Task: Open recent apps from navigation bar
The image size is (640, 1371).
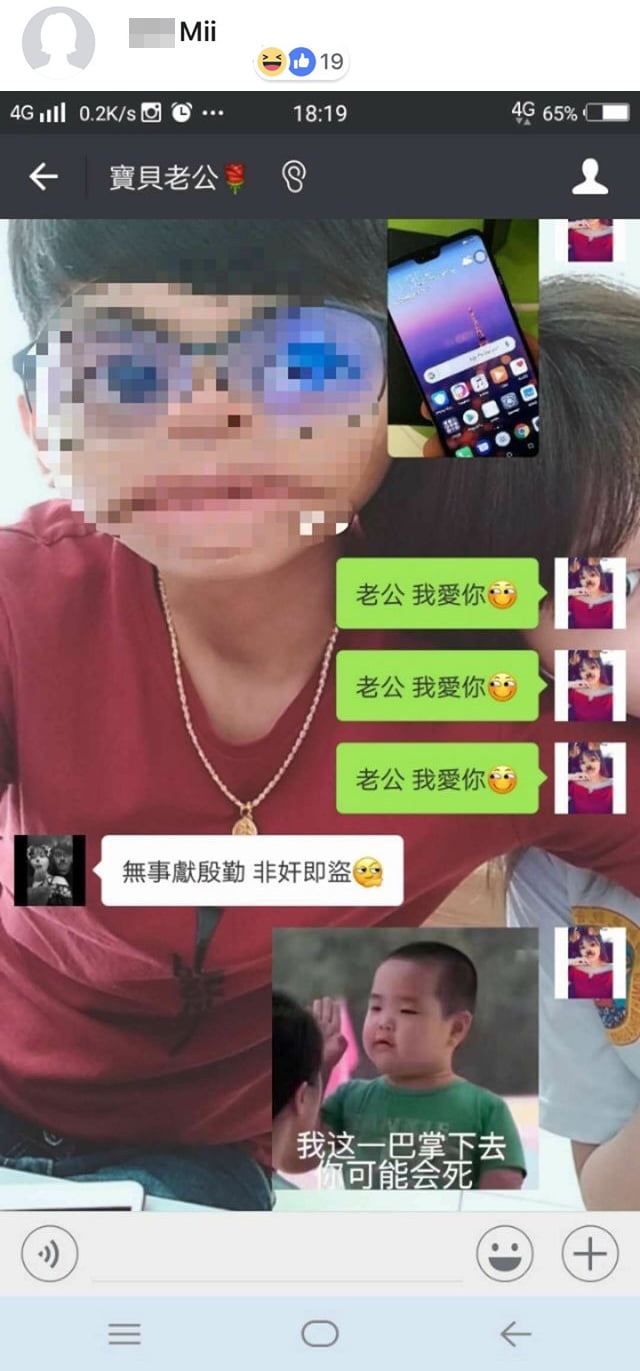Action: click(125, 1333)
